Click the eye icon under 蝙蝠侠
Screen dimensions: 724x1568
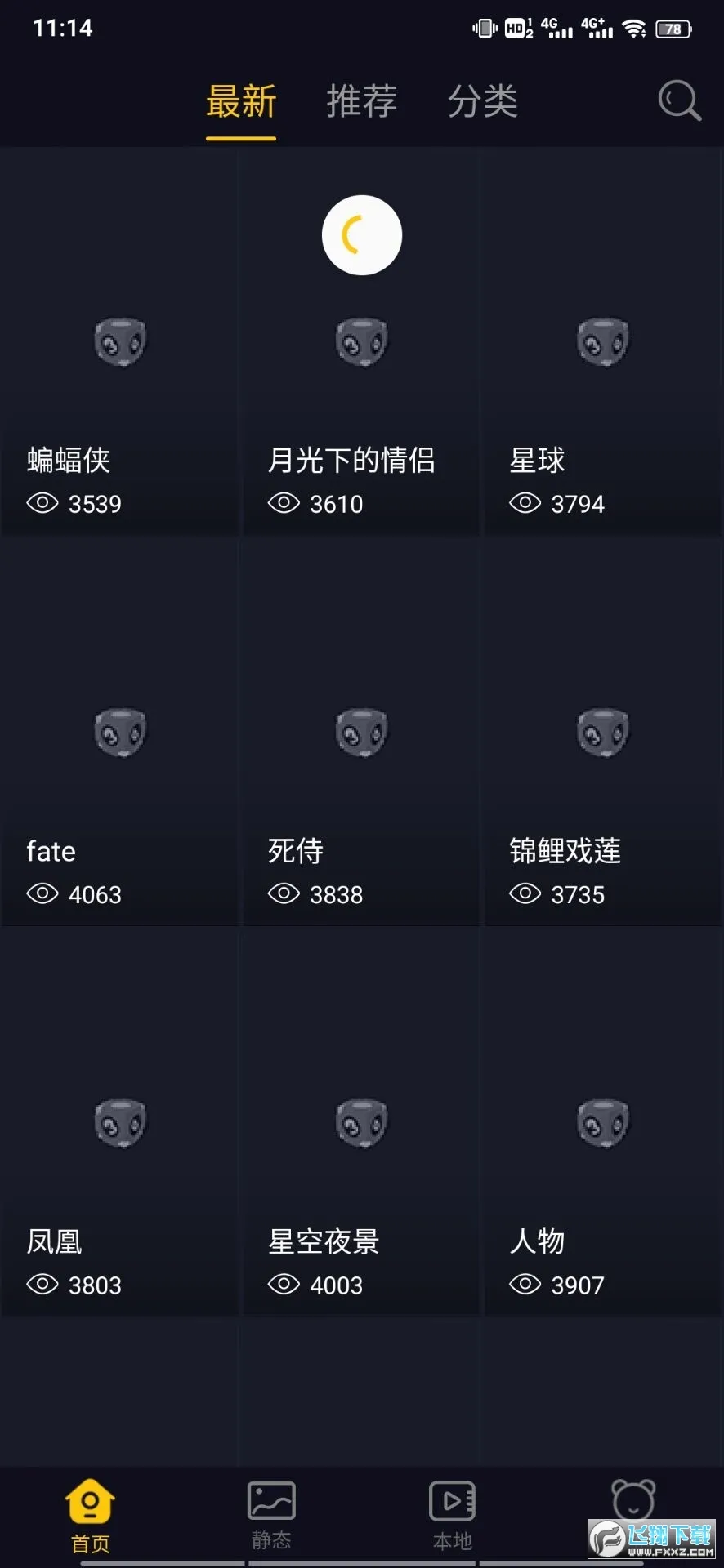(41, 504)
